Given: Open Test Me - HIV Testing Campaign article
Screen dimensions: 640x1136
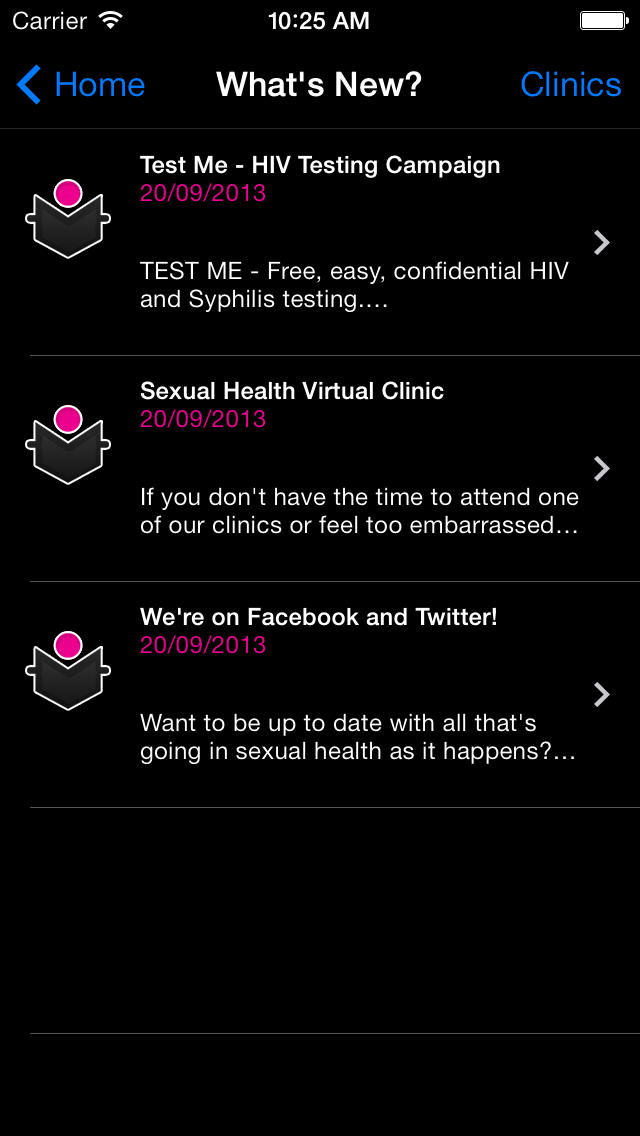Looking at the screenshot, I should [320, 243].
